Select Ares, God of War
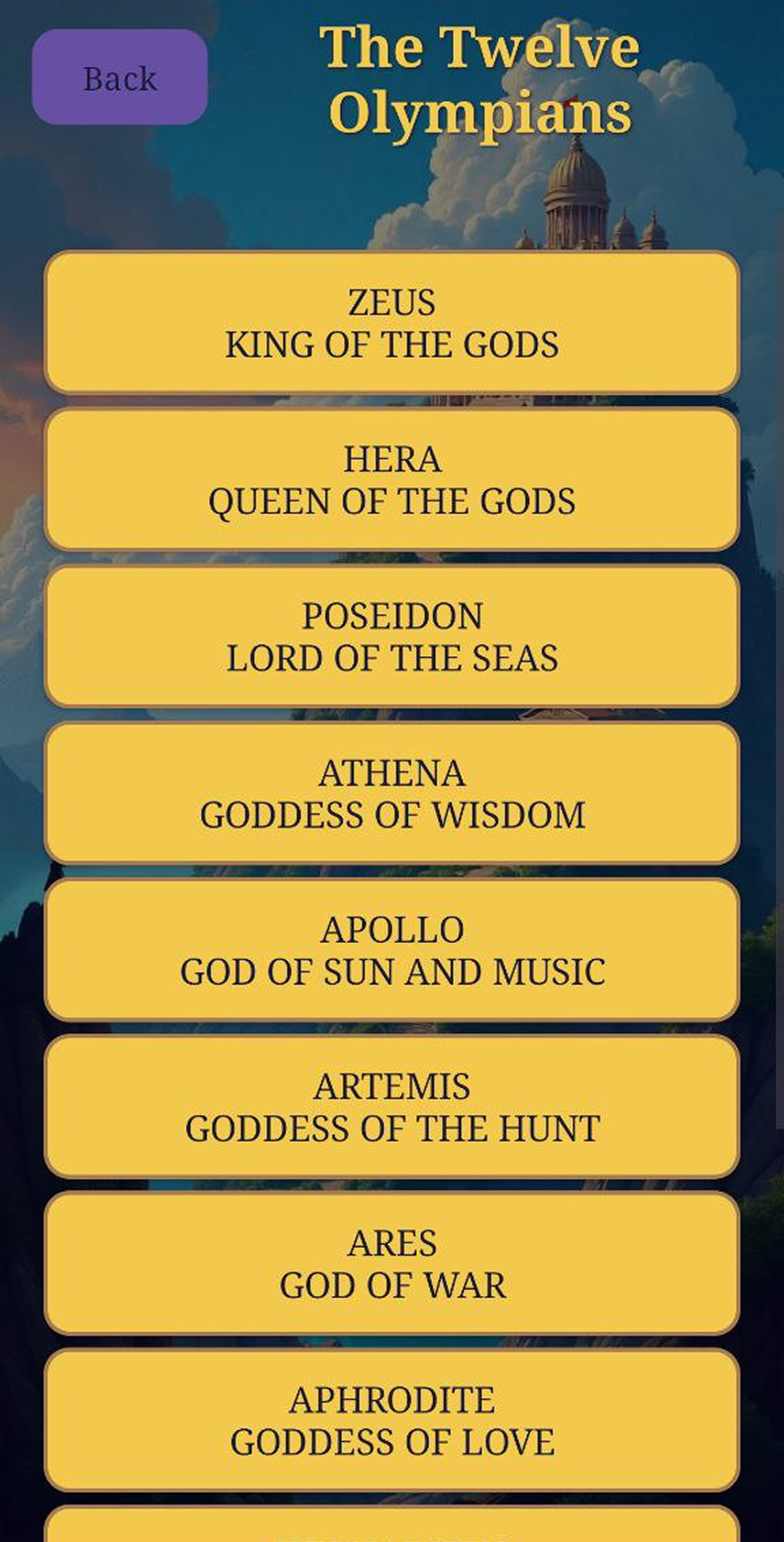 pos(392,1264)
